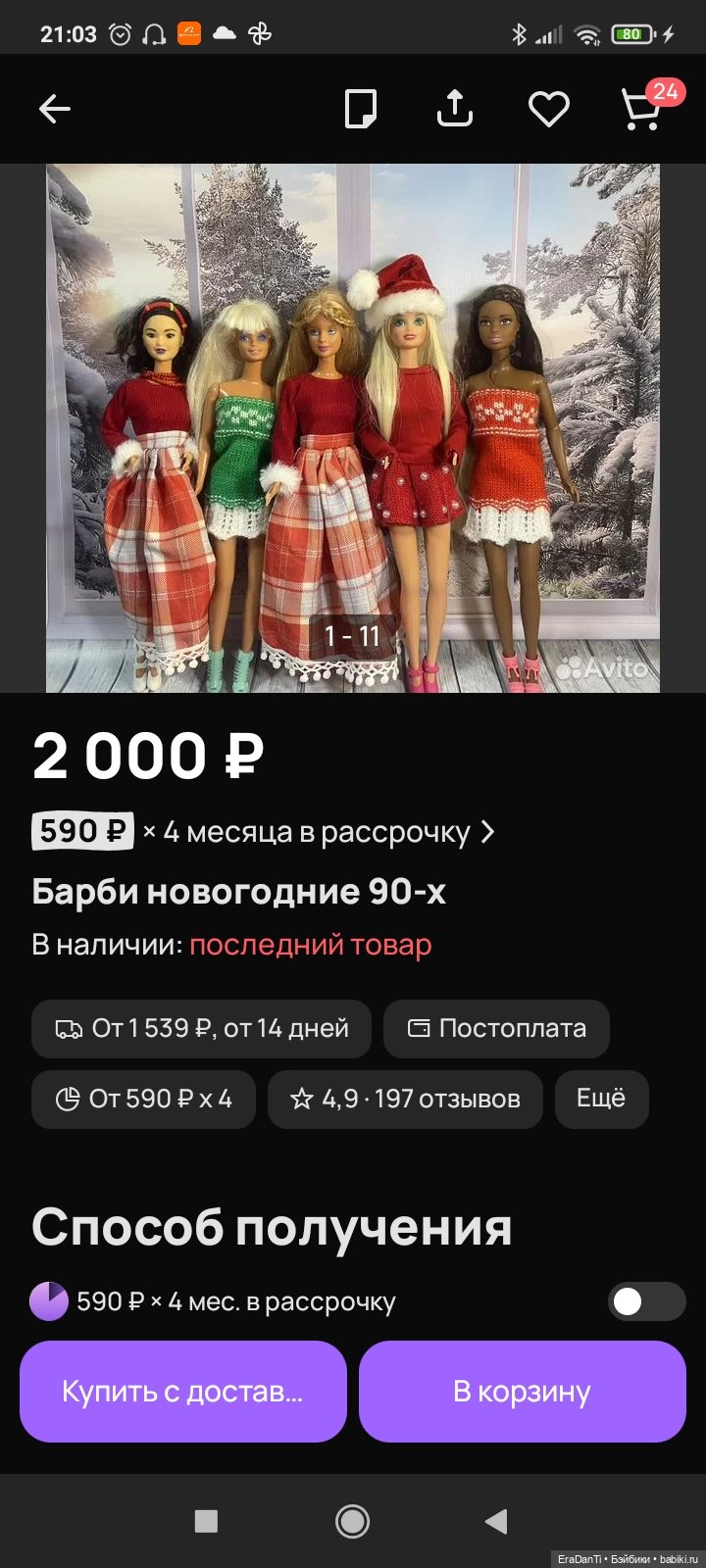Viewport: 706px width, 1568px height.
Task: Buy with delivery via Купить с доставкой
Action: 183,1392
